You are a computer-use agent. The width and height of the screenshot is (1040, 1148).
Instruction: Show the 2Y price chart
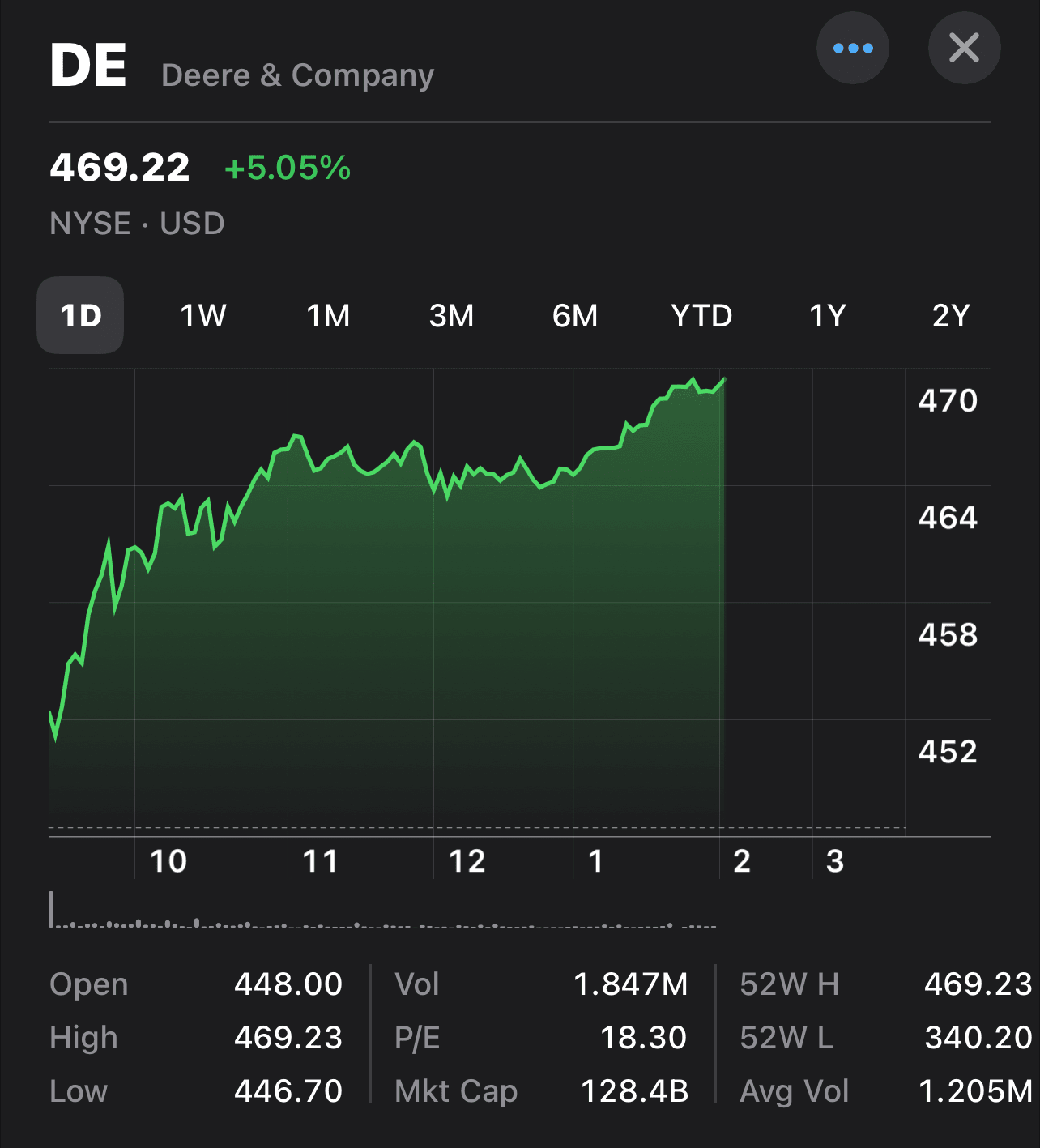tap(951, 315)
